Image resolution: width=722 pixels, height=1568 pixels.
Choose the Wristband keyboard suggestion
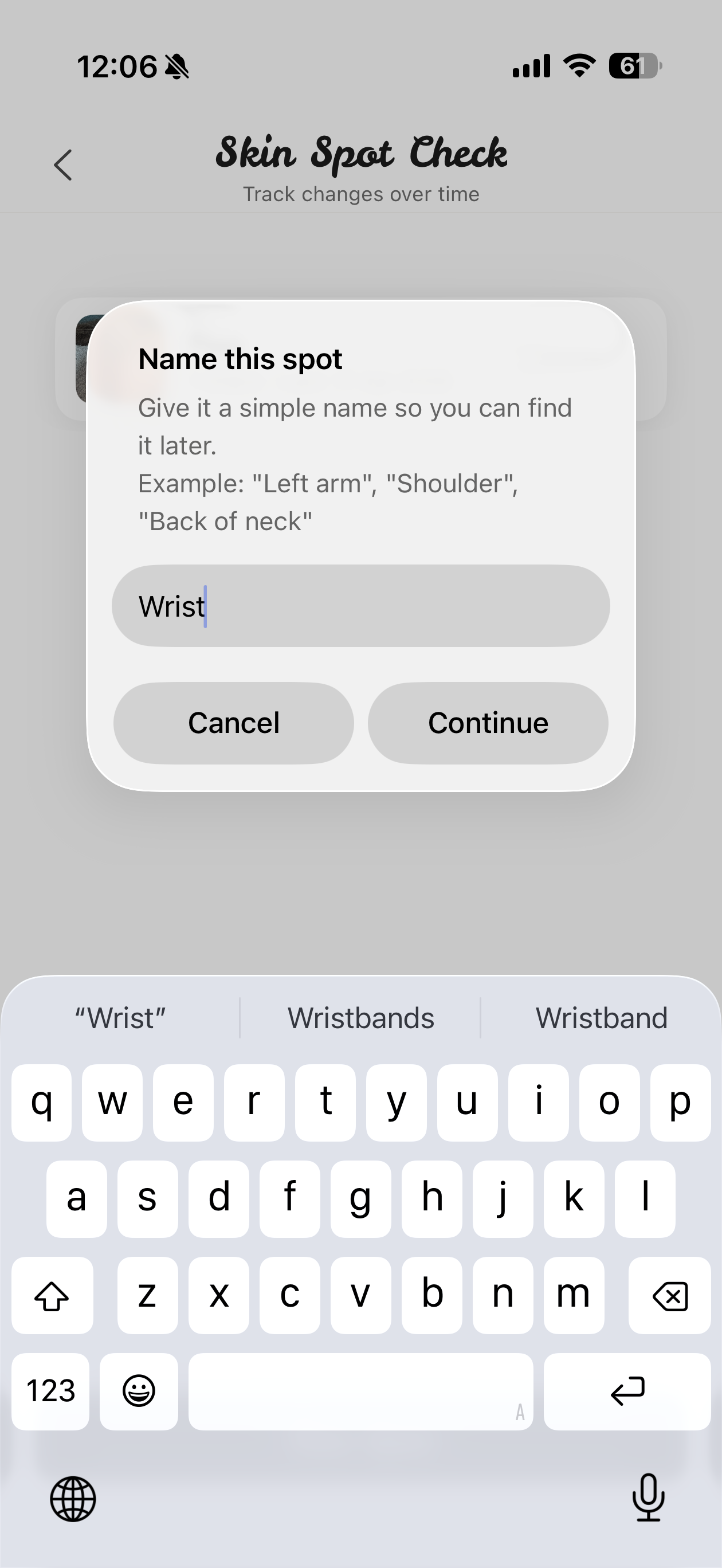(x=601, y=1018)
